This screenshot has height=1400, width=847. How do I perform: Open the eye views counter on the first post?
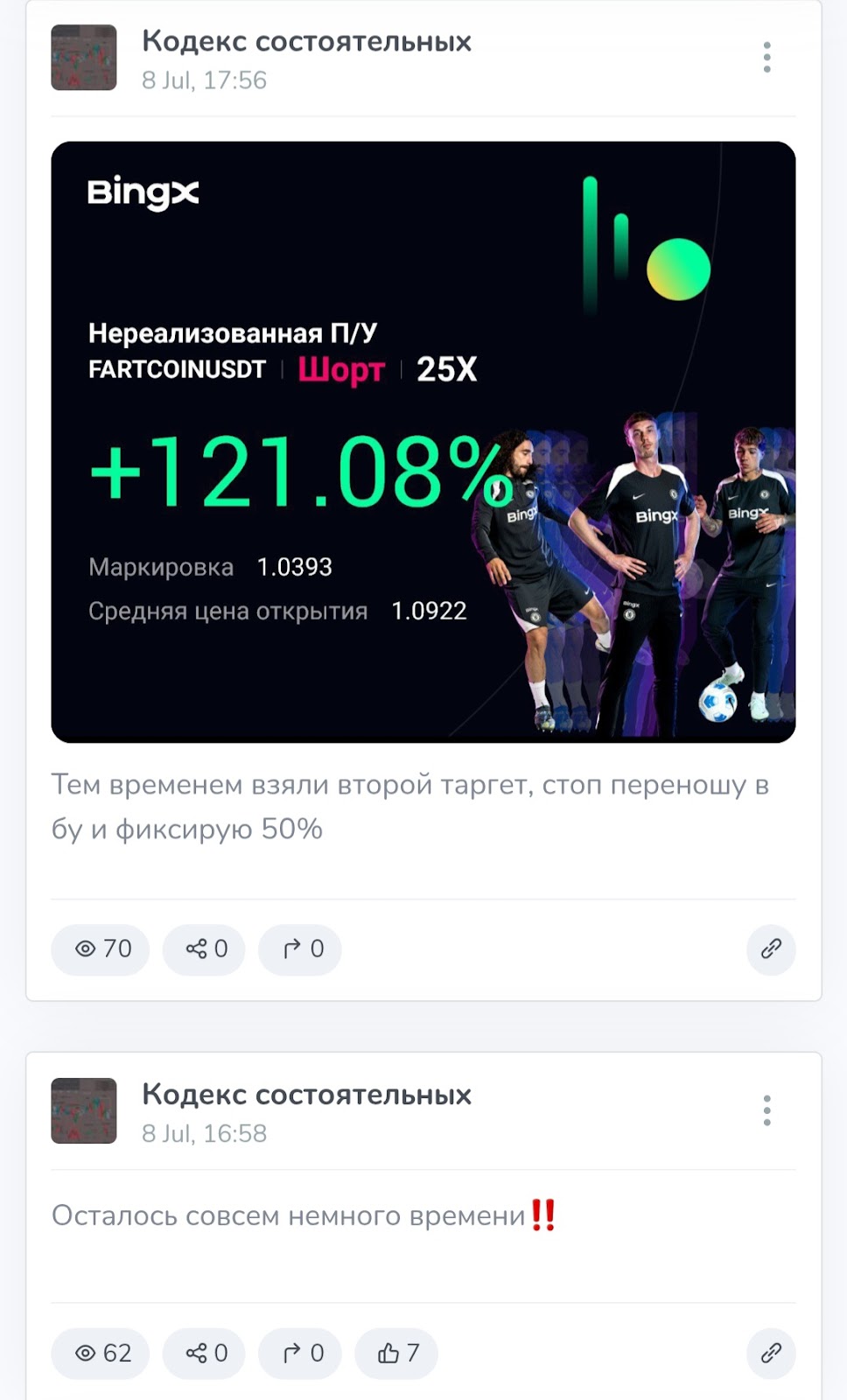[x=100, y=949]
